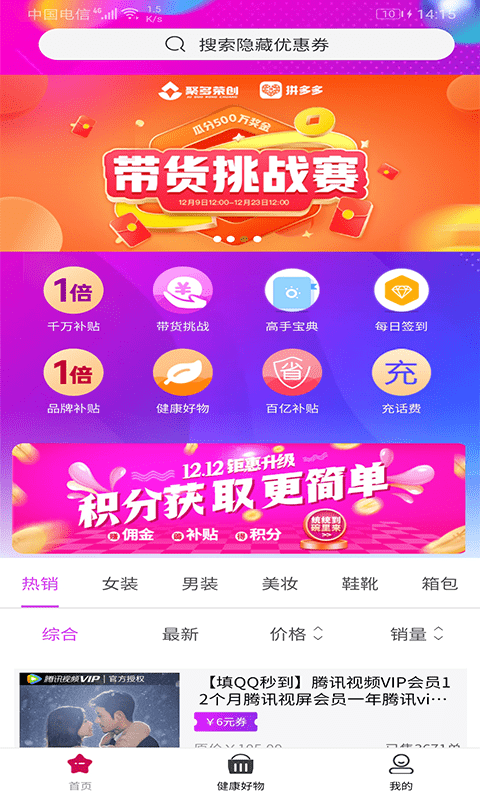Open the 带货挑战赛 banner
The image size is (480, 800).
pyautogui.click(x=240, y=163)
